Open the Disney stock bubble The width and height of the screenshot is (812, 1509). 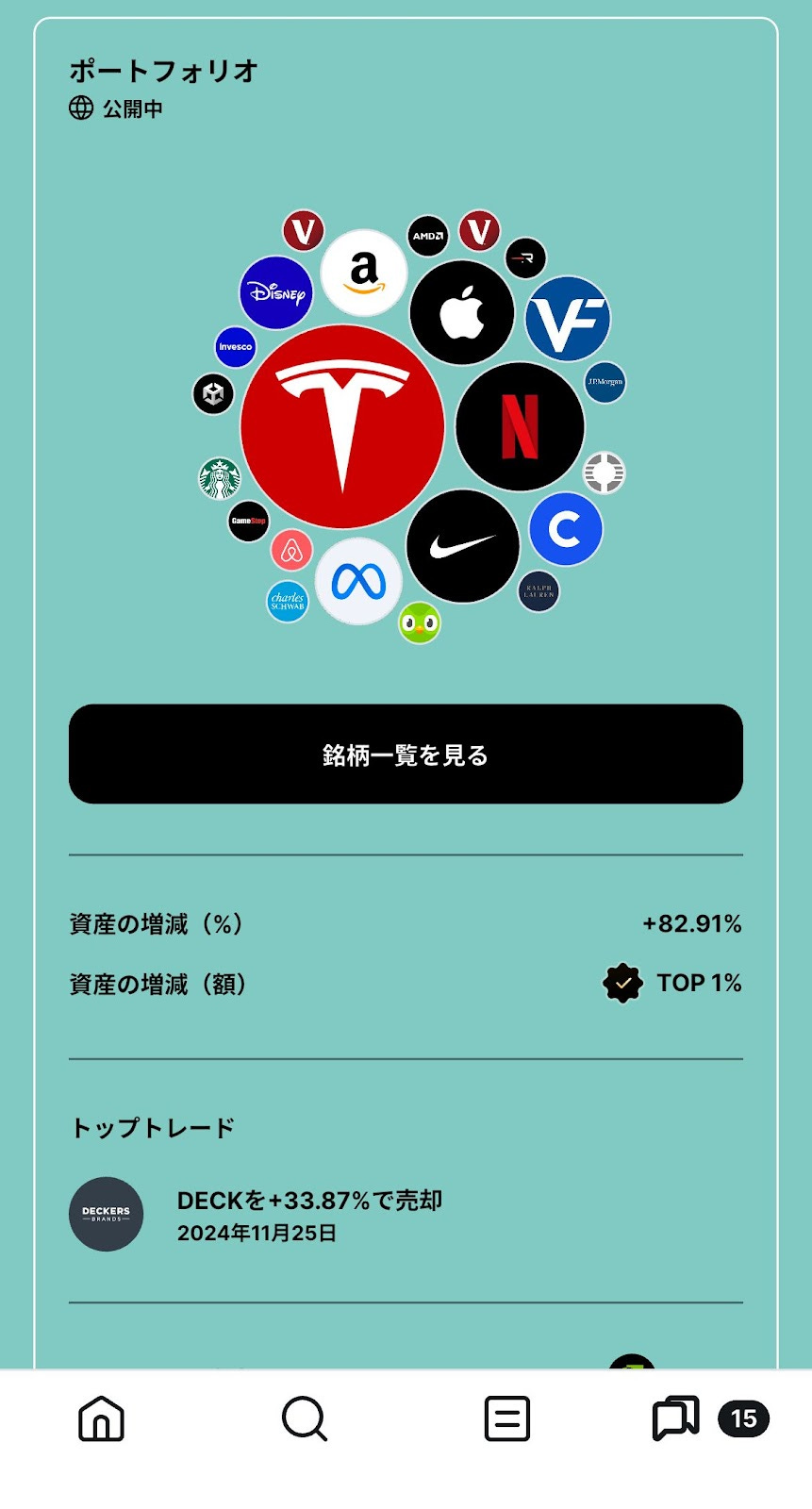coord(275,293)
